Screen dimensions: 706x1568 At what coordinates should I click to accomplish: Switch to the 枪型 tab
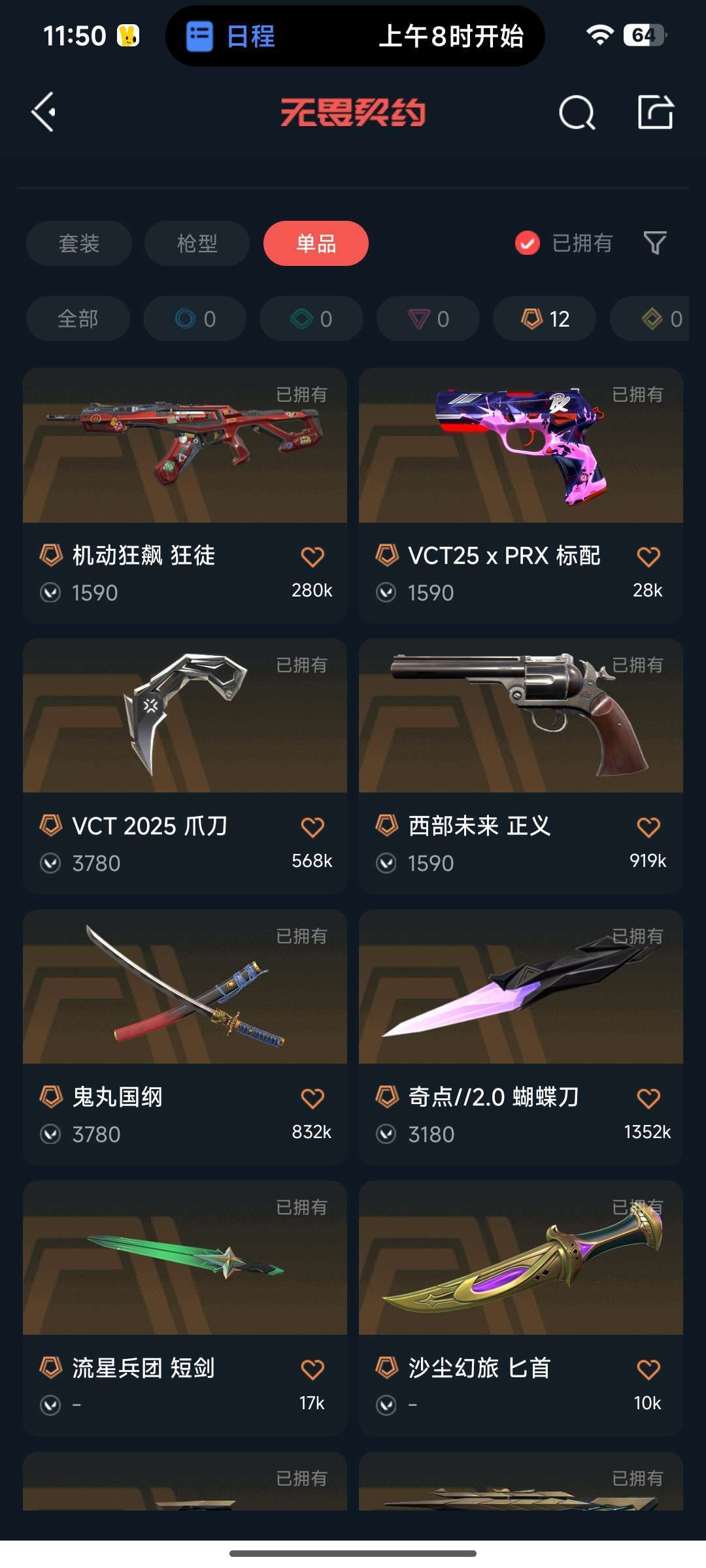(x=196, y=243)
